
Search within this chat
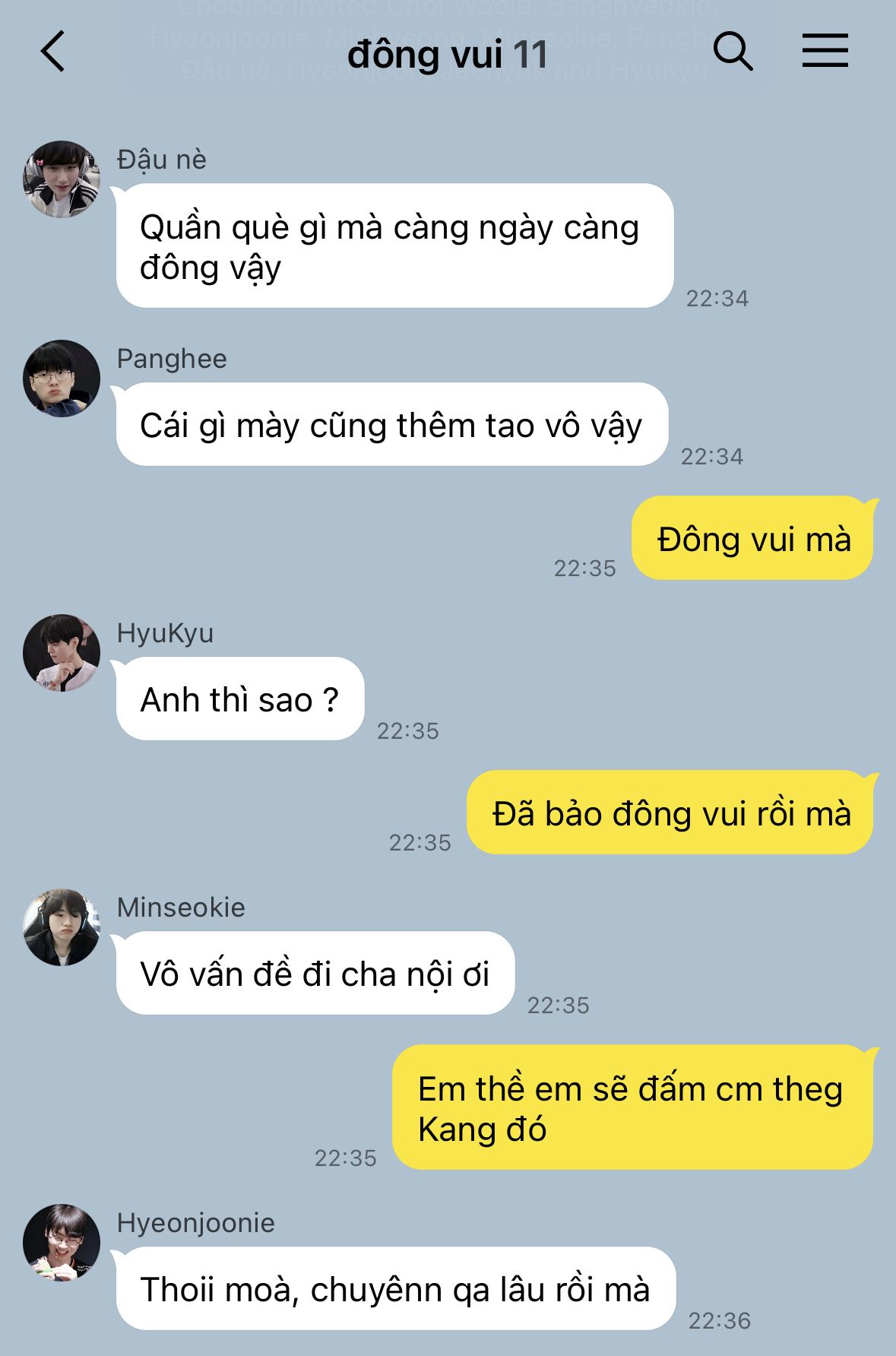tap(733, 52)
